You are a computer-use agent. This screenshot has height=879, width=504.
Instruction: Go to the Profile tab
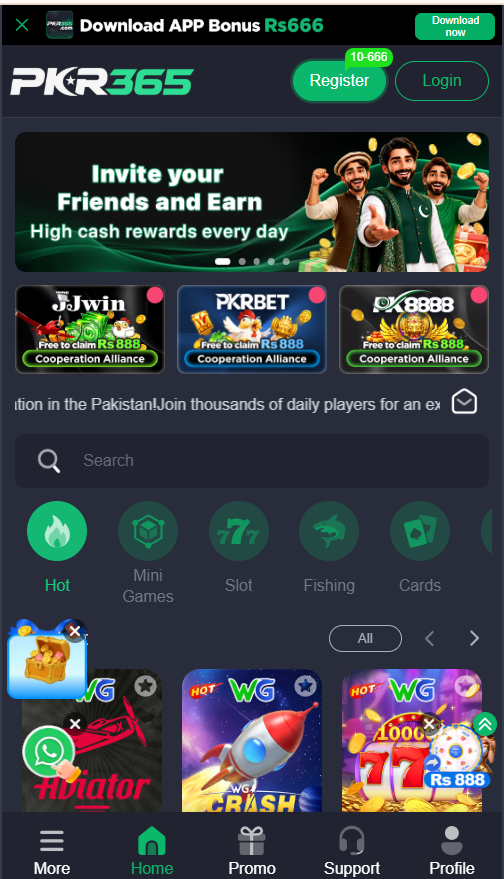pyautogui.click(x=452, y=850)
